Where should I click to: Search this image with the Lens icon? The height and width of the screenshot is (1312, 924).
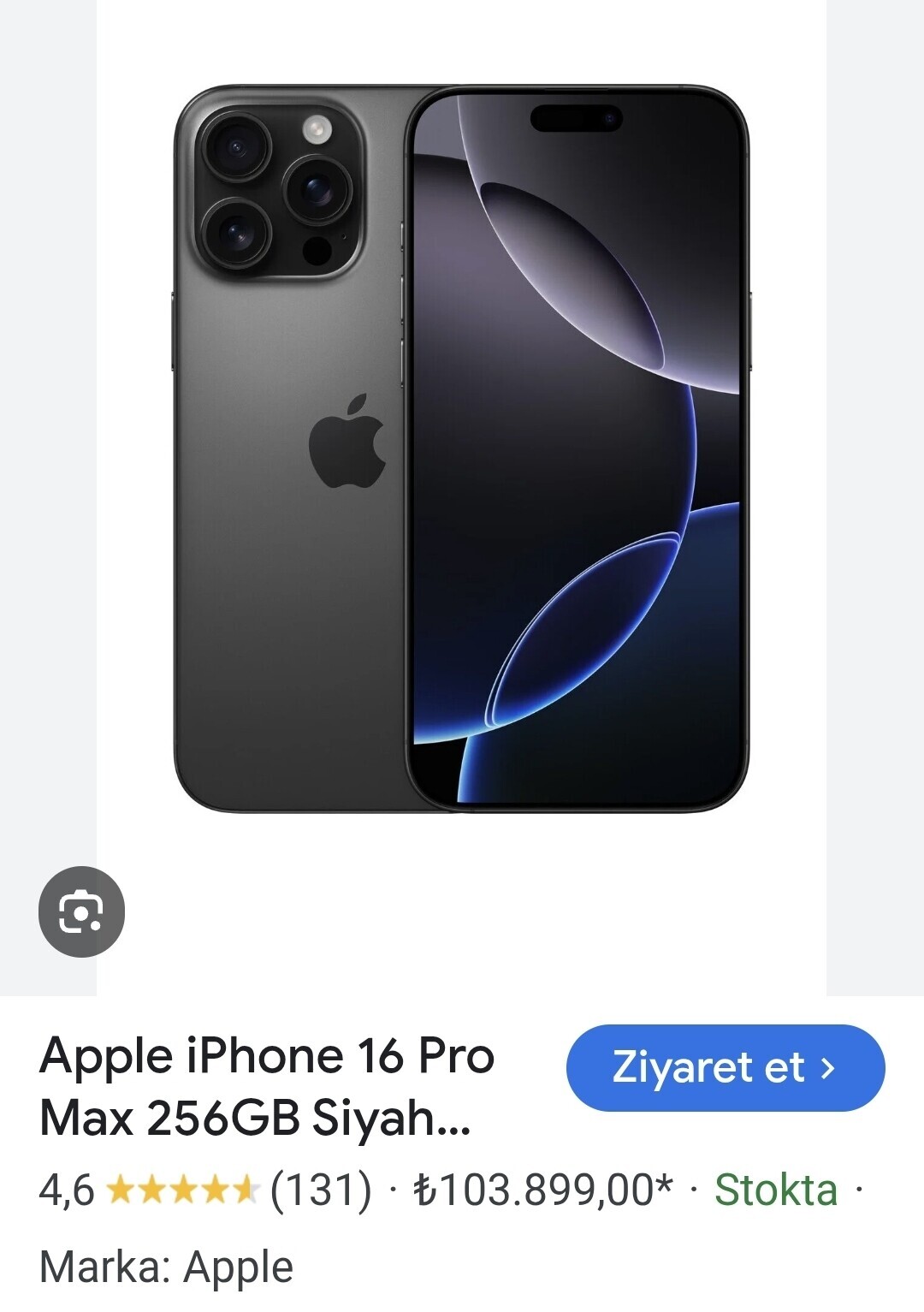point(81,911)
